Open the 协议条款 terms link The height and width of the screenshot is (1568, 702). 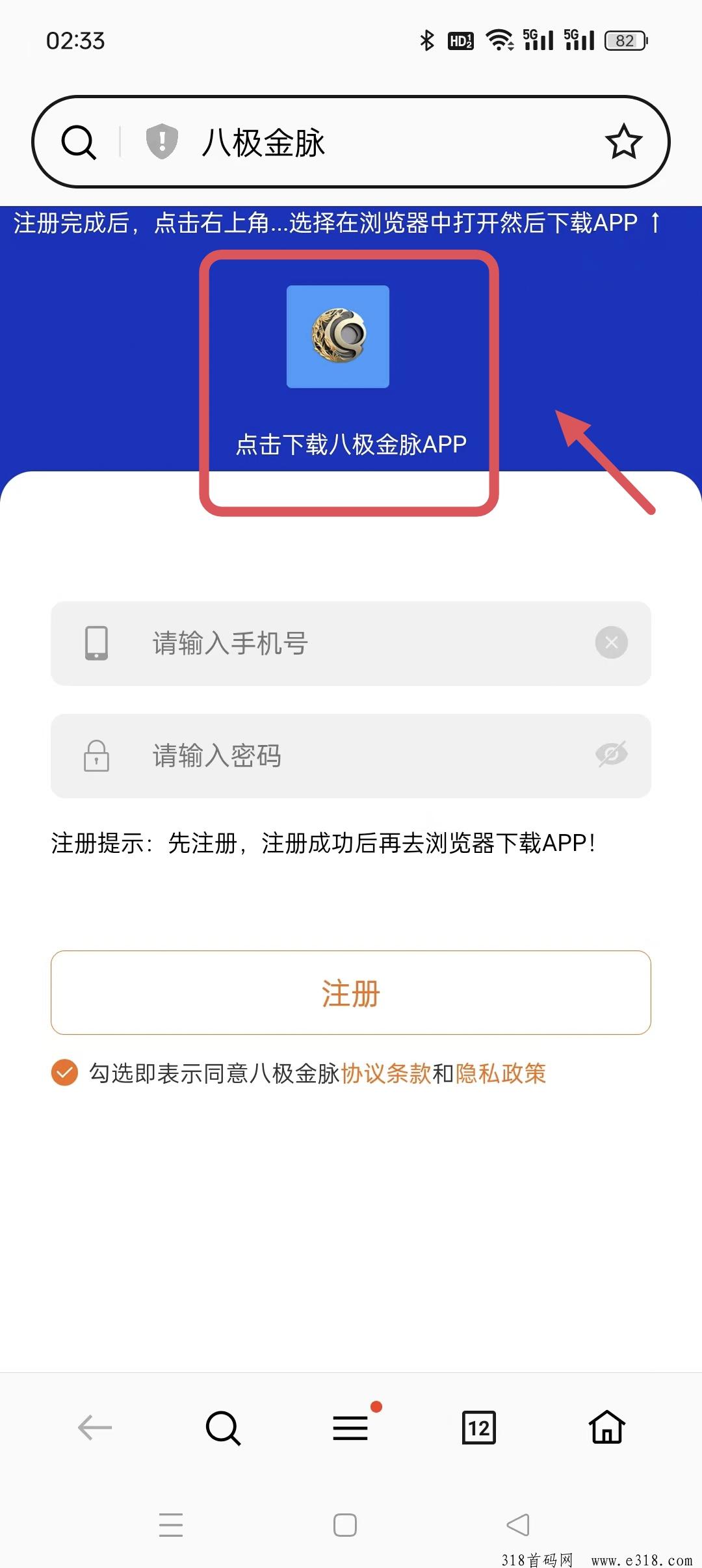[386, 1073]
